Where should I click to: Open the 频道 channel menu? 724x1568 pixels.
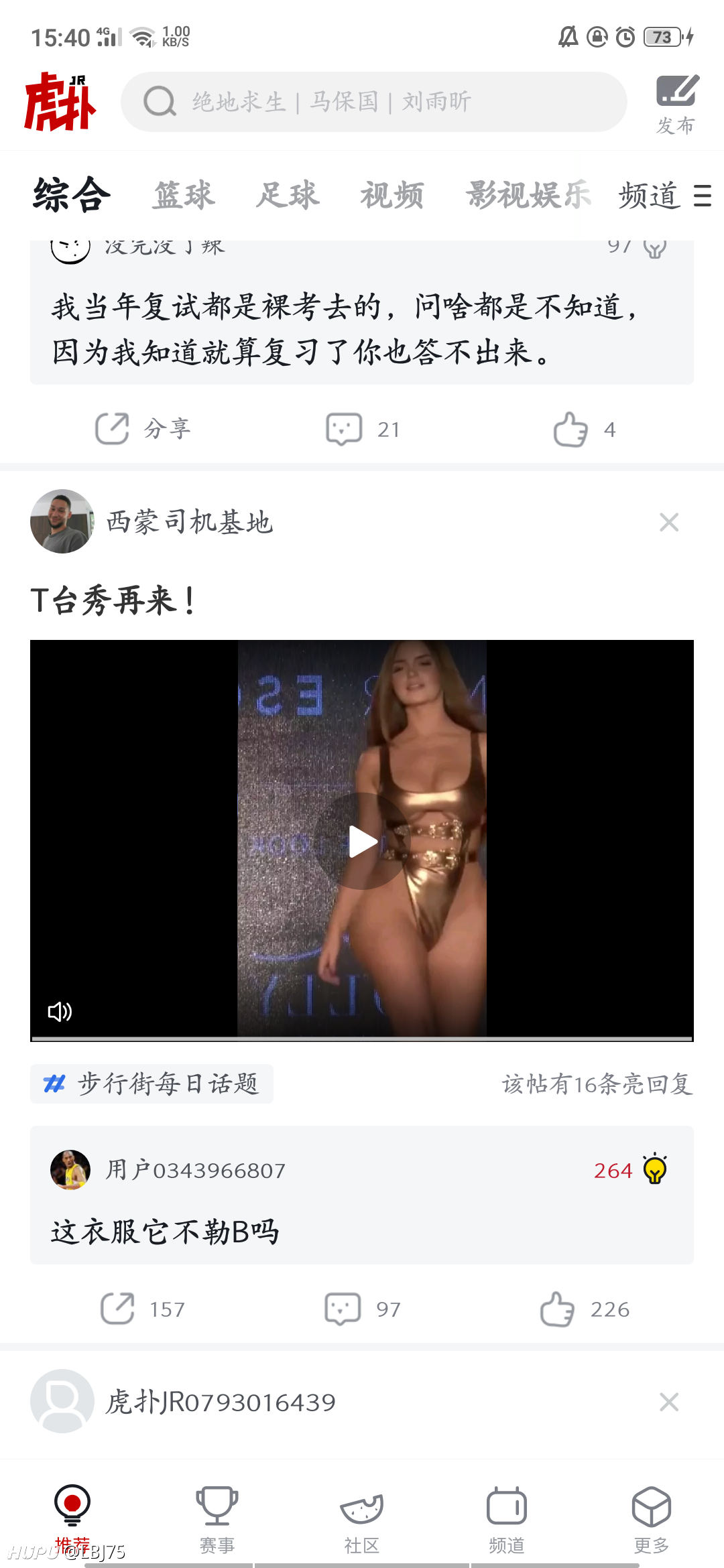click(x=664, y=196)
